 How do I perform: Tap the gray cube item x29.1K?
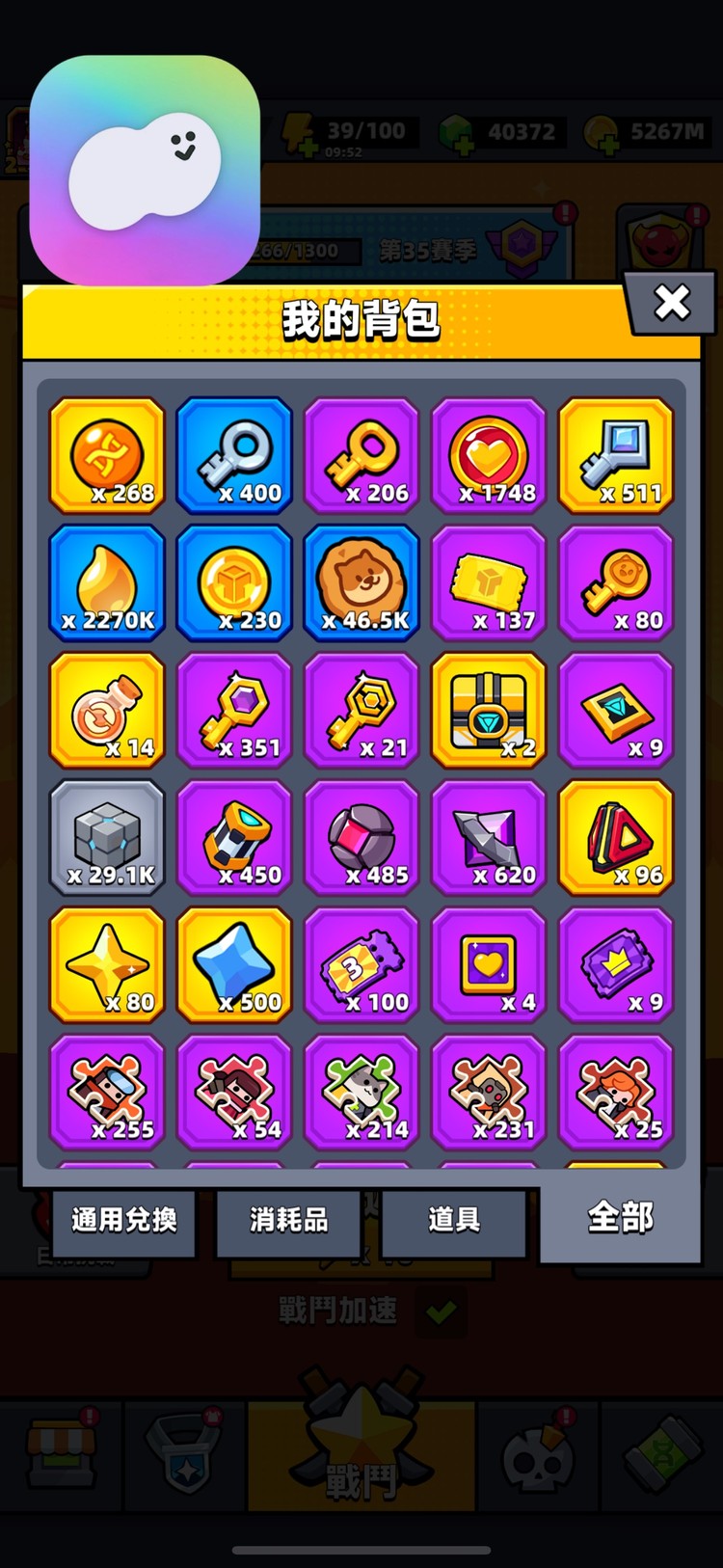coord(107,837)
